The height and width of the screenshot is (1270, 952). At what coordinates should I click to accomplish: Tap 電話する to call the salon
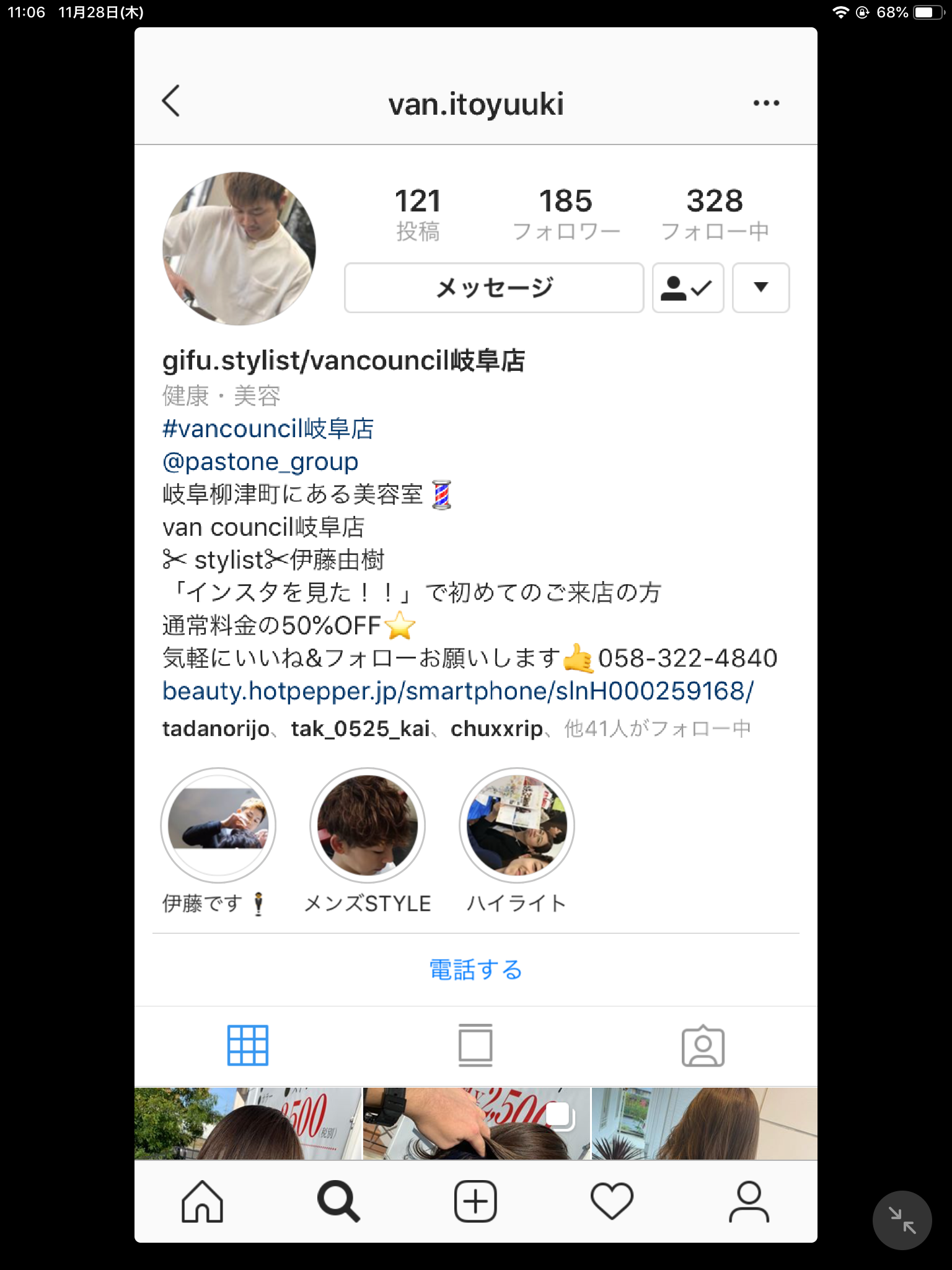476,970
